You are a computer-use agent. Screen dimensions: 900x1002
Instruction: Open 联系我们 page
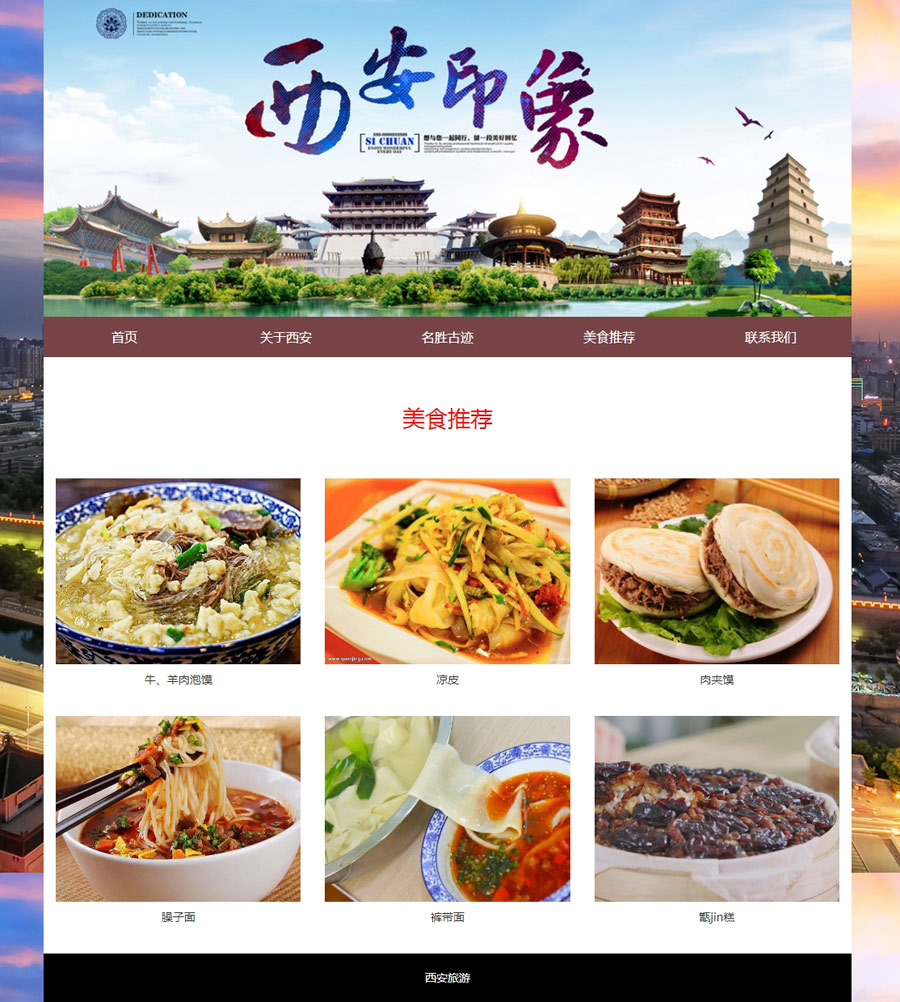click(770, 338)
